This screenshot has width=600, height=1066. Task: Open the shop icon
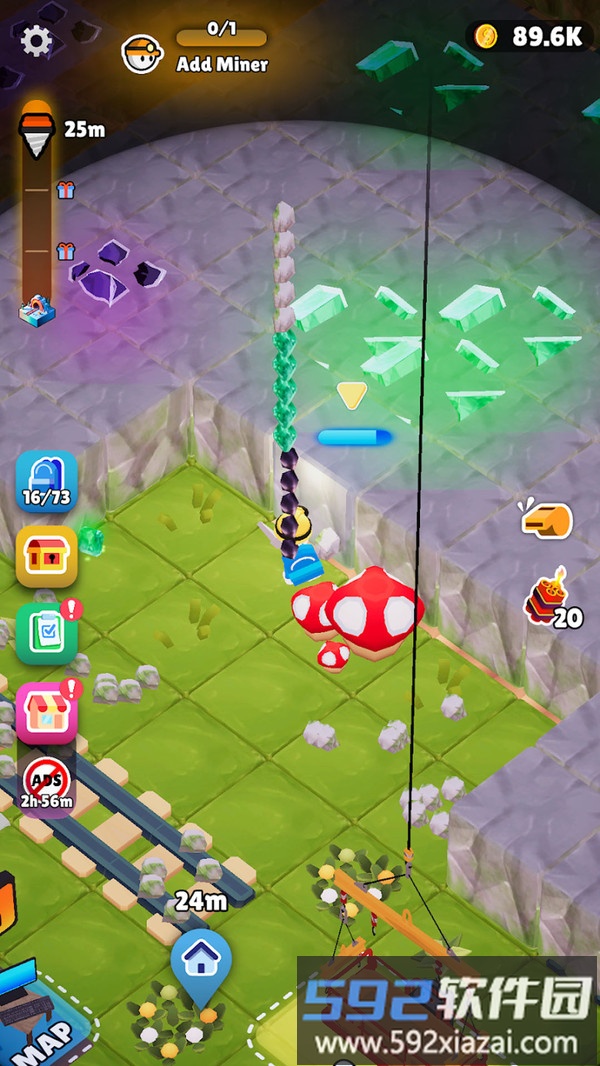tap(46, 712)
